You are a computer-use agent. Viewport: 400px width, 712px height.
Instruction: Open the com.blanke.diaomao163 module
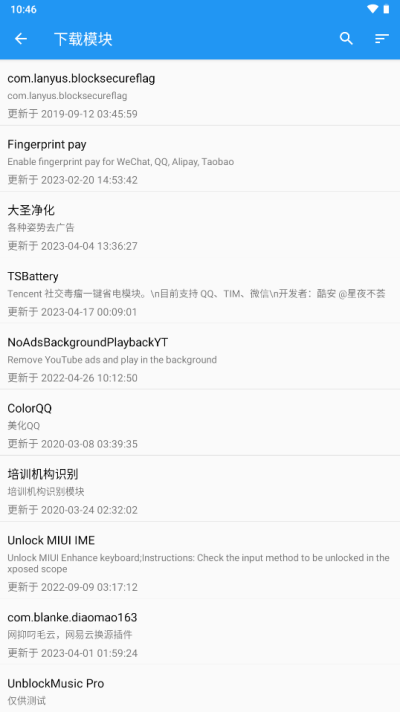coord(200,632)
